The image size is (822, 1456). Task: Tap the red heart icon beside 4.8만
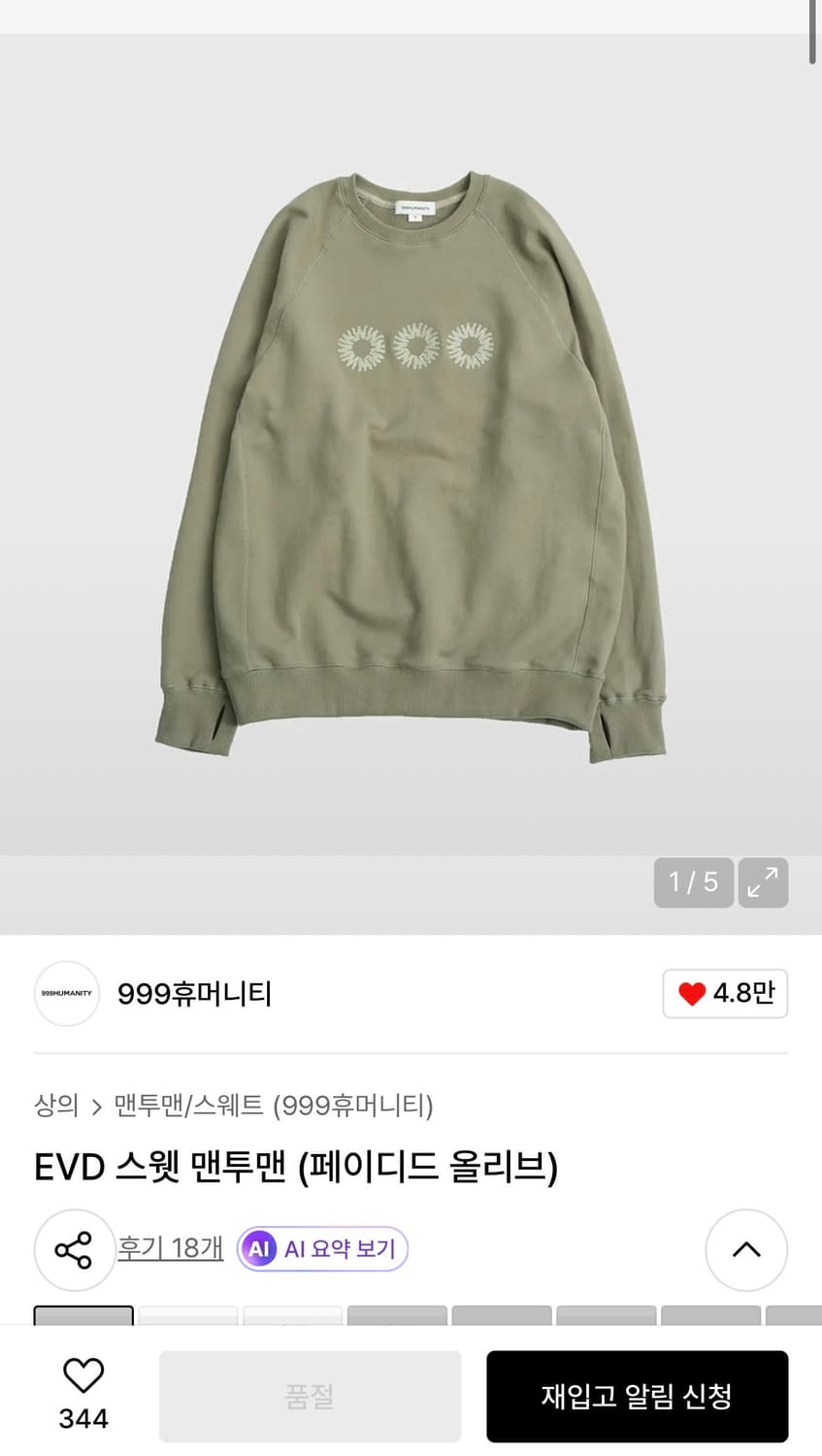point(691,994)
